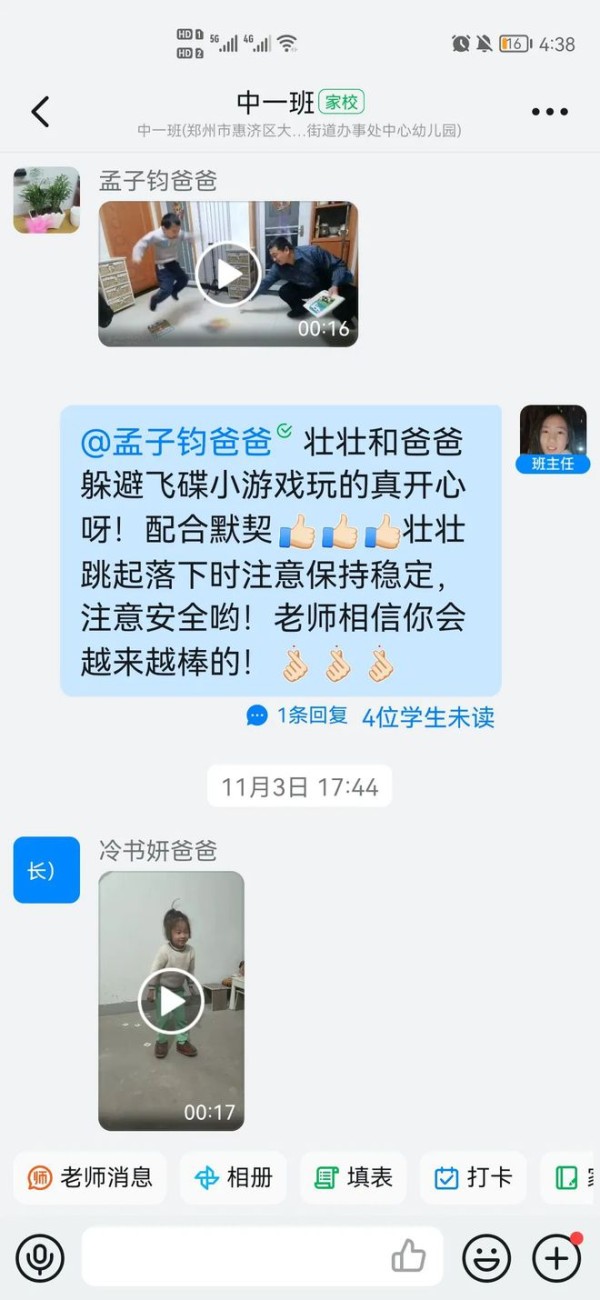See 4位学生未读 unread list
This screenshot has height=1300, width=600.
(428, 717)
